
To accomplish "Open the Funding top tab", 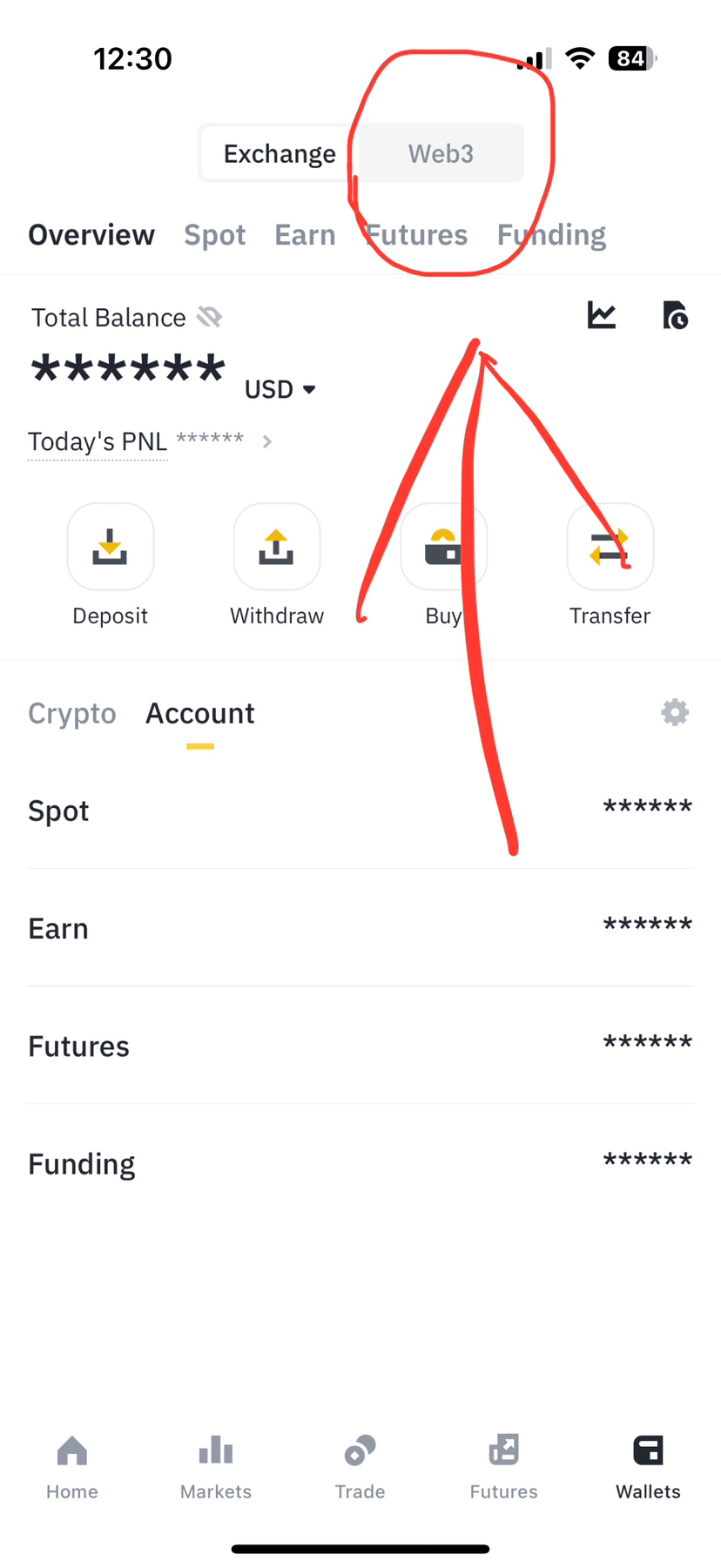I will [x=551, y=235].
